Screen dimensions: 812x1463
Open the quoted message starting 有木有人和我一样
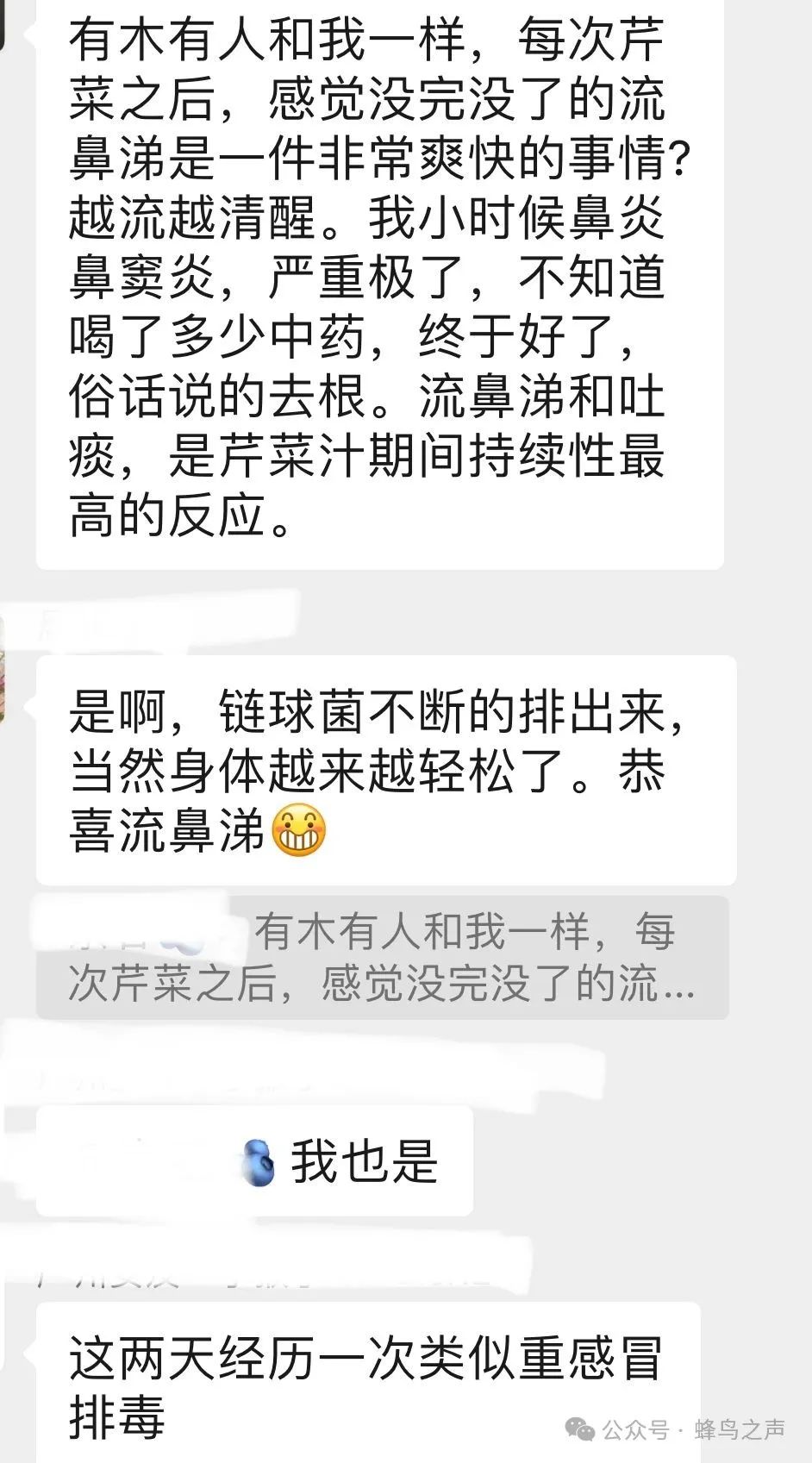pos(382,957)
